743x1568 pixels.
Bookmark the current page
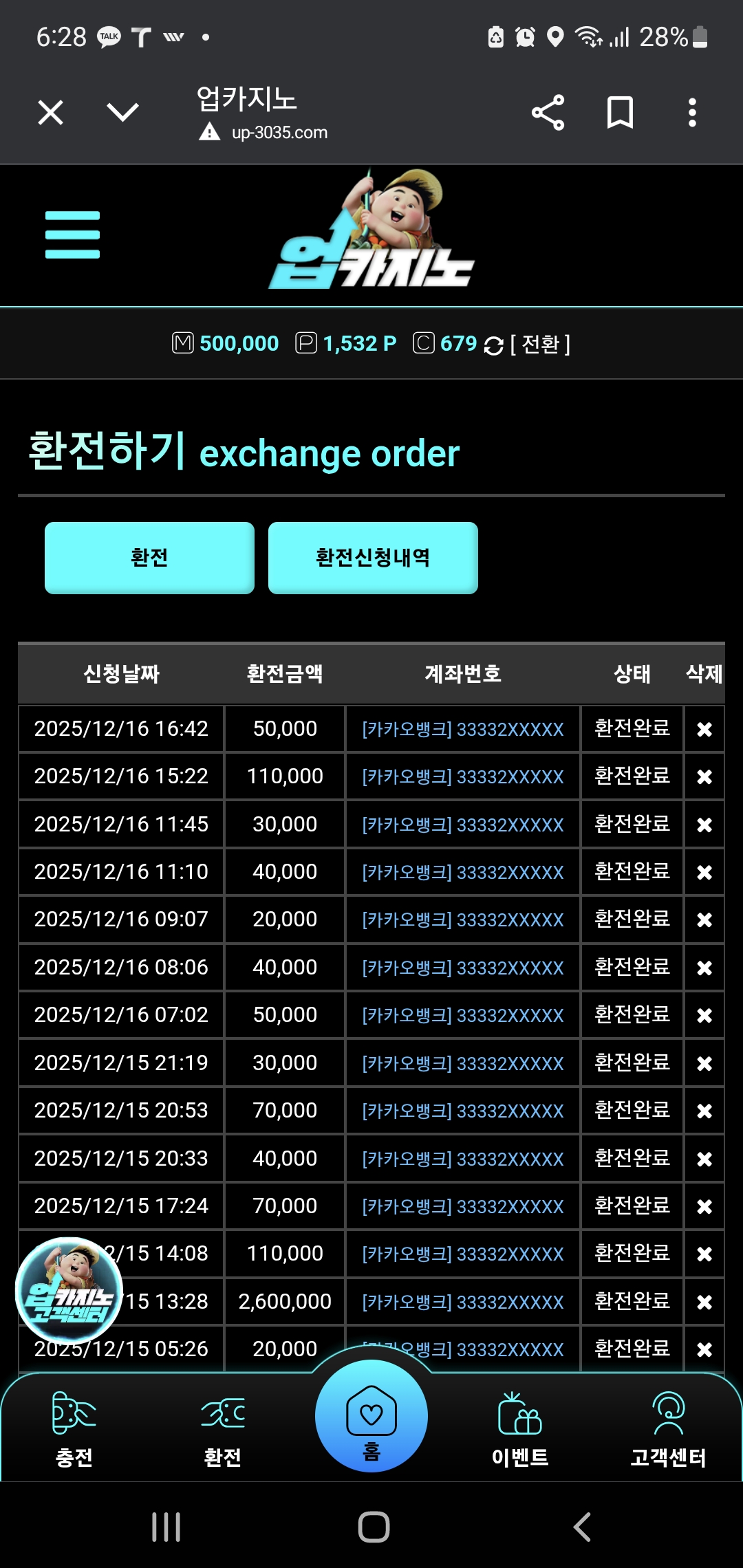tap(620, 113)
